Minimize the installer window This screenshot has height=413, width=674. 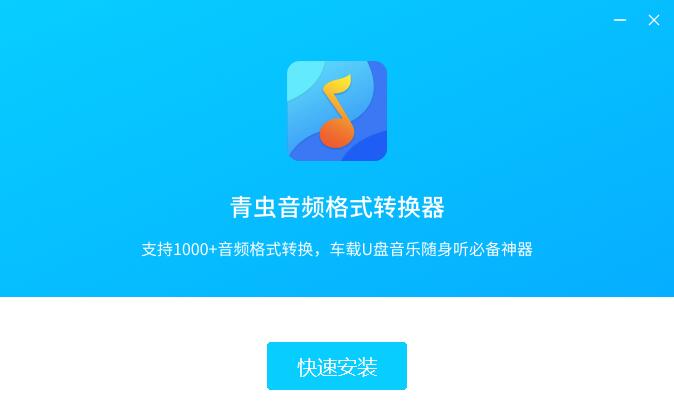[x=620, y=20]
